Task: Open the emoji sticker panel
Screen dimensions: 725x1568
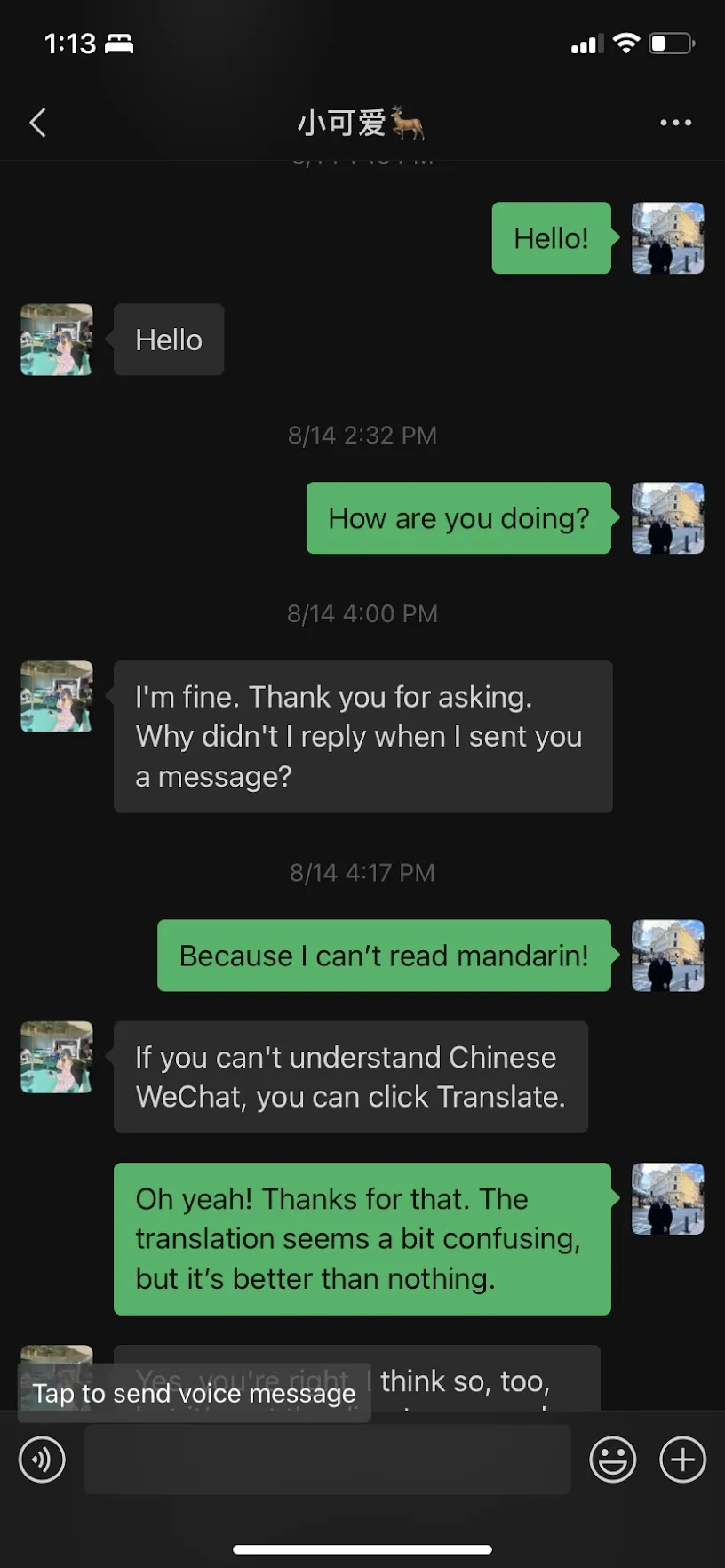Action: coord(613,1460)
